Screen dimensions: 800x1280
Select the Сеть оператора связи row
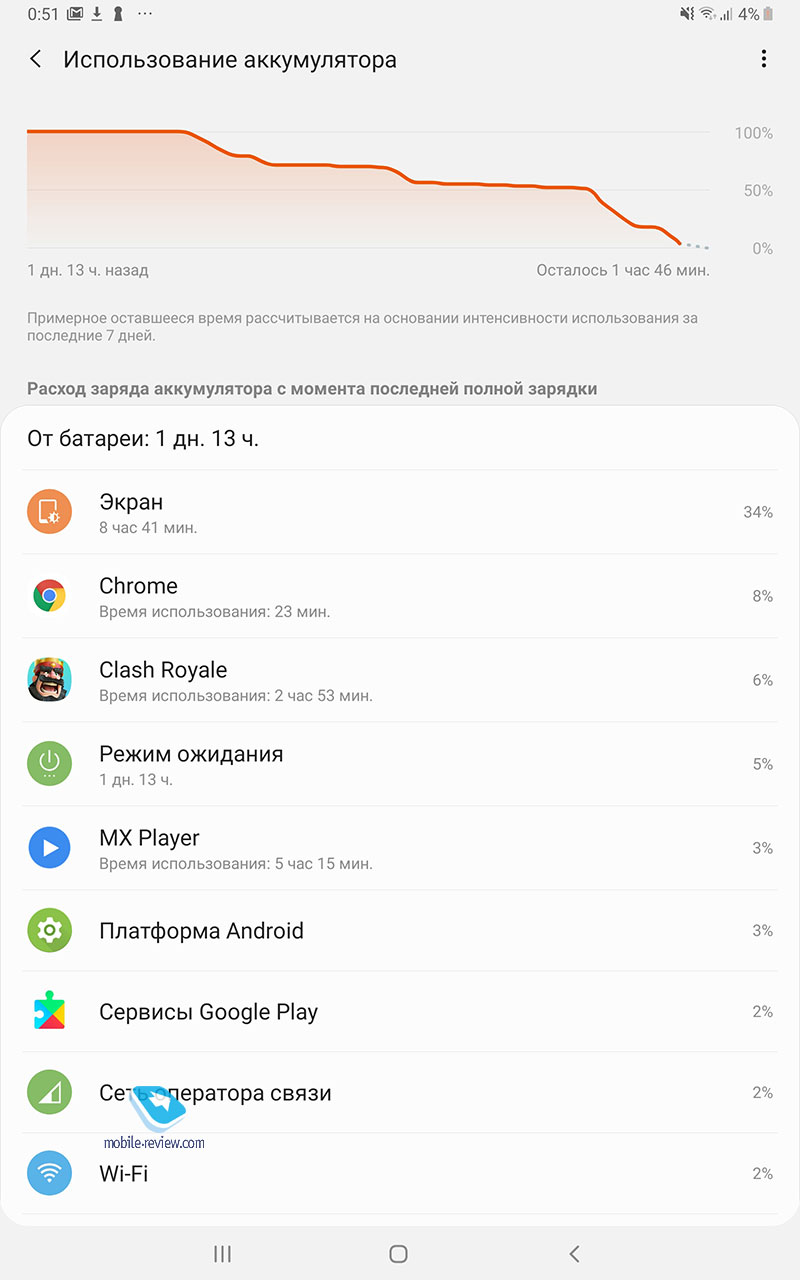tap(400, 1093)
